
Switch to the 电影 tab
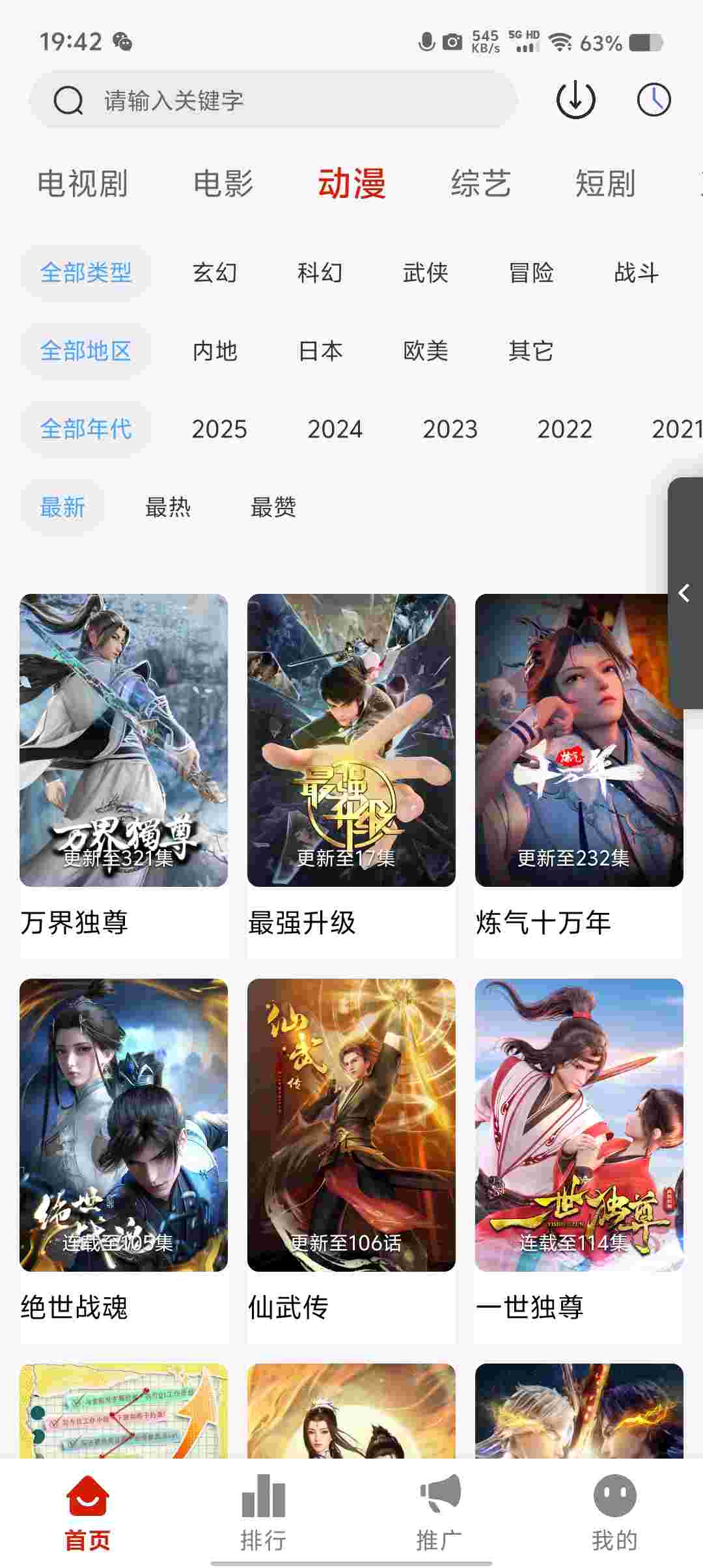click(223, 184)
